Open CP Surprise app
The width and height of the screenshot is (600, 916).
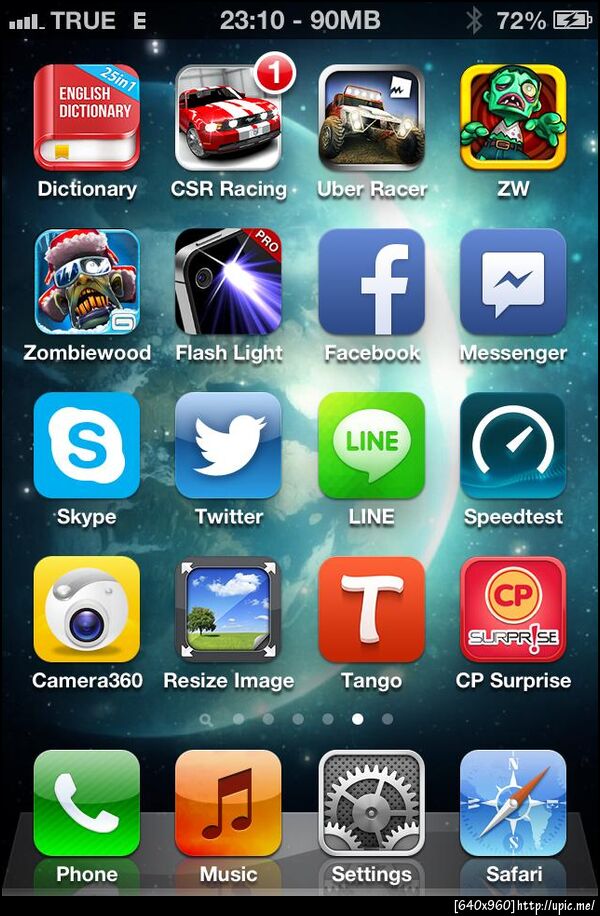click(x=513, y=609)
